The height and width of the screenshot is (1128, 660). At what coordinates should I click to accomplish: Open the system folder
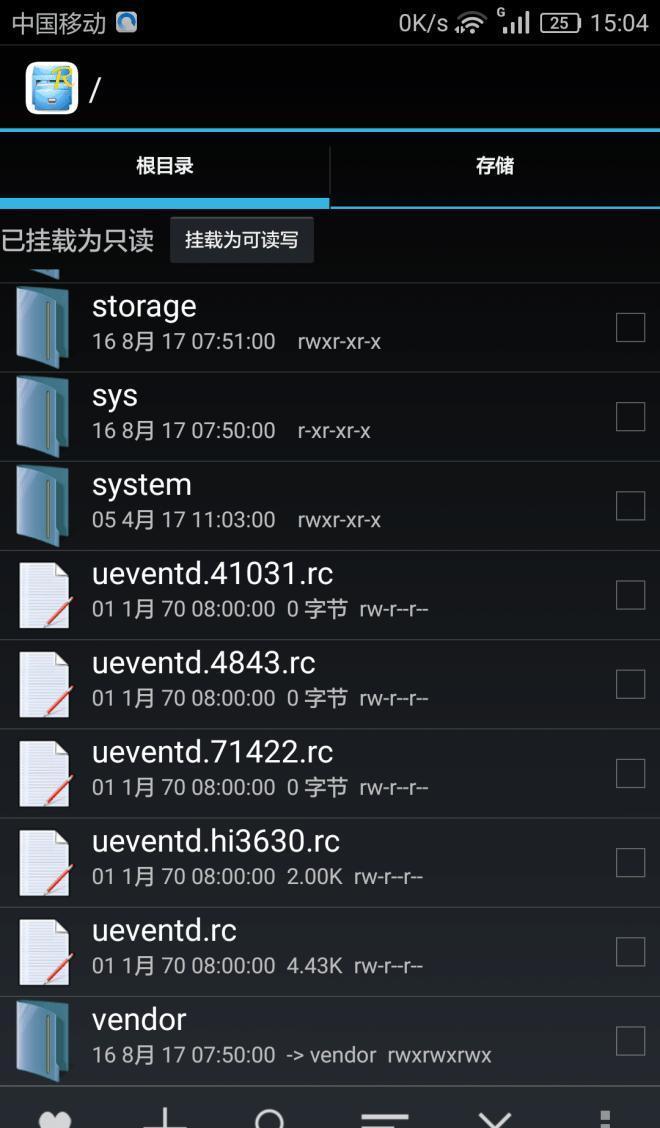tap(330, 506)
